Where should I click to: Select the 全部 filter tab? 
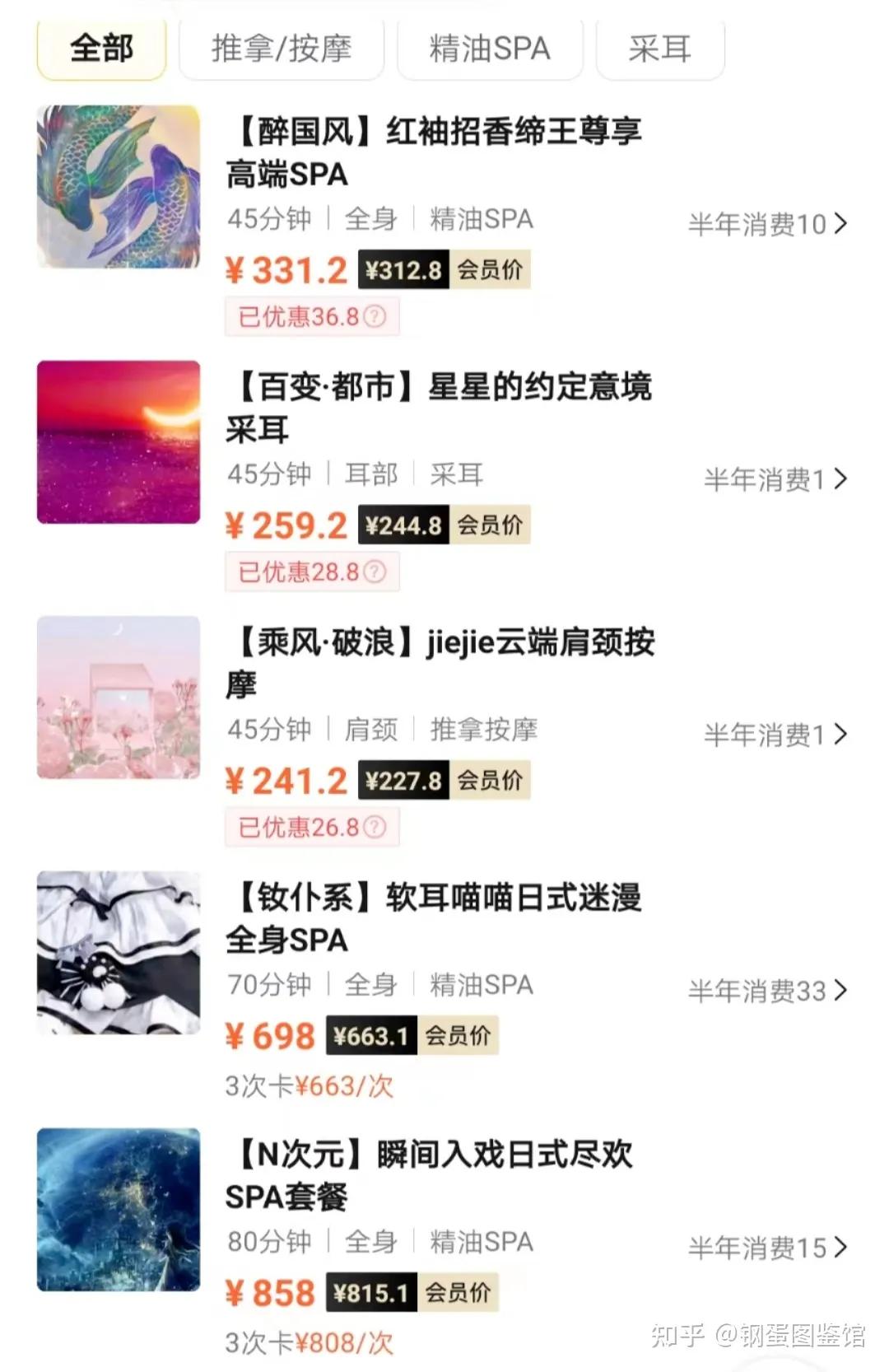pyautogui.click(x=99, y=49)
